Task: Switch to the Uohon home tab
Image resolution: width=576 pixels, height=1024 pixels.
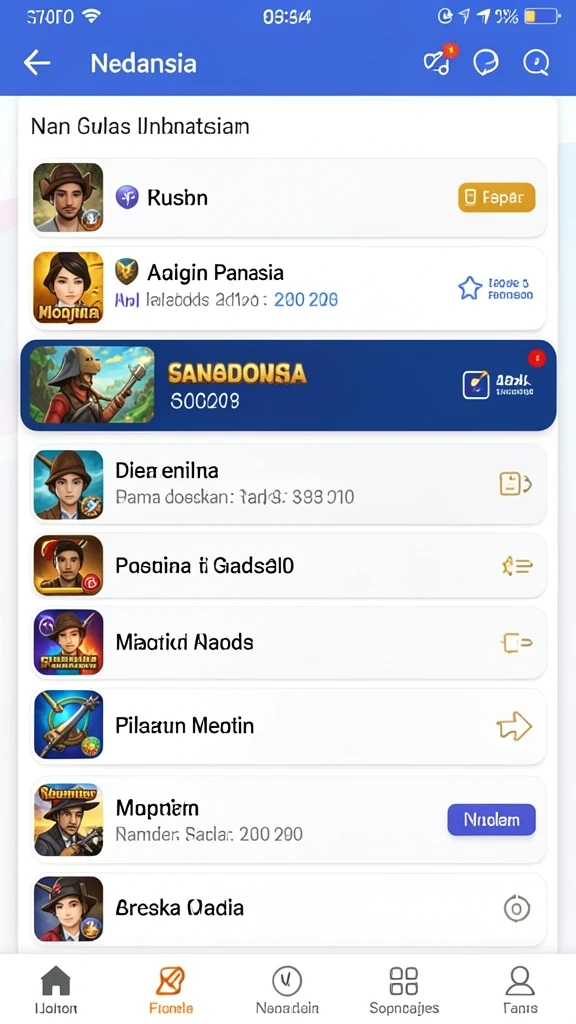Action: pyautogui.click(x=56, y=989)
